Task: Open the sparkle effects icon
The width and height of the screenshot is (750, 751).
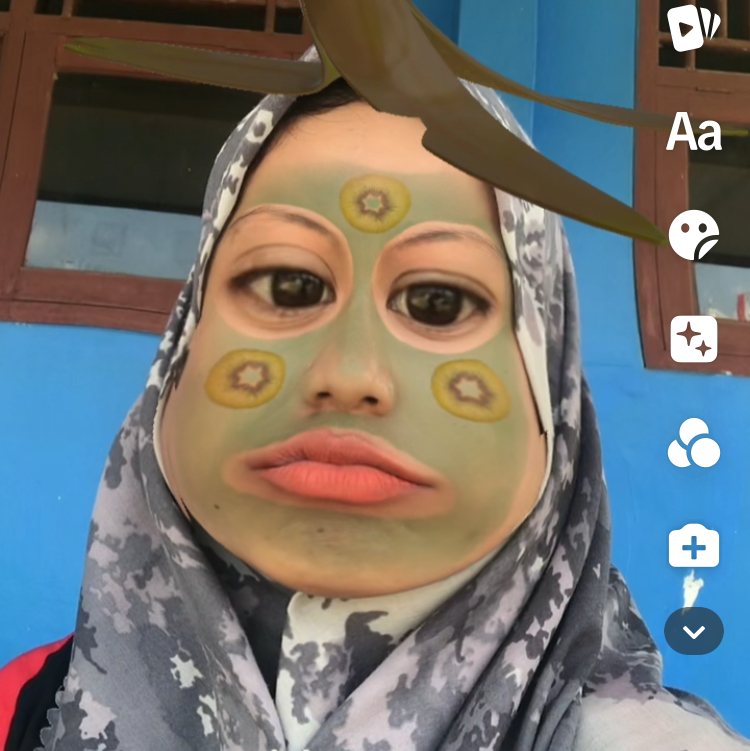Action: (x=694, y=339)
